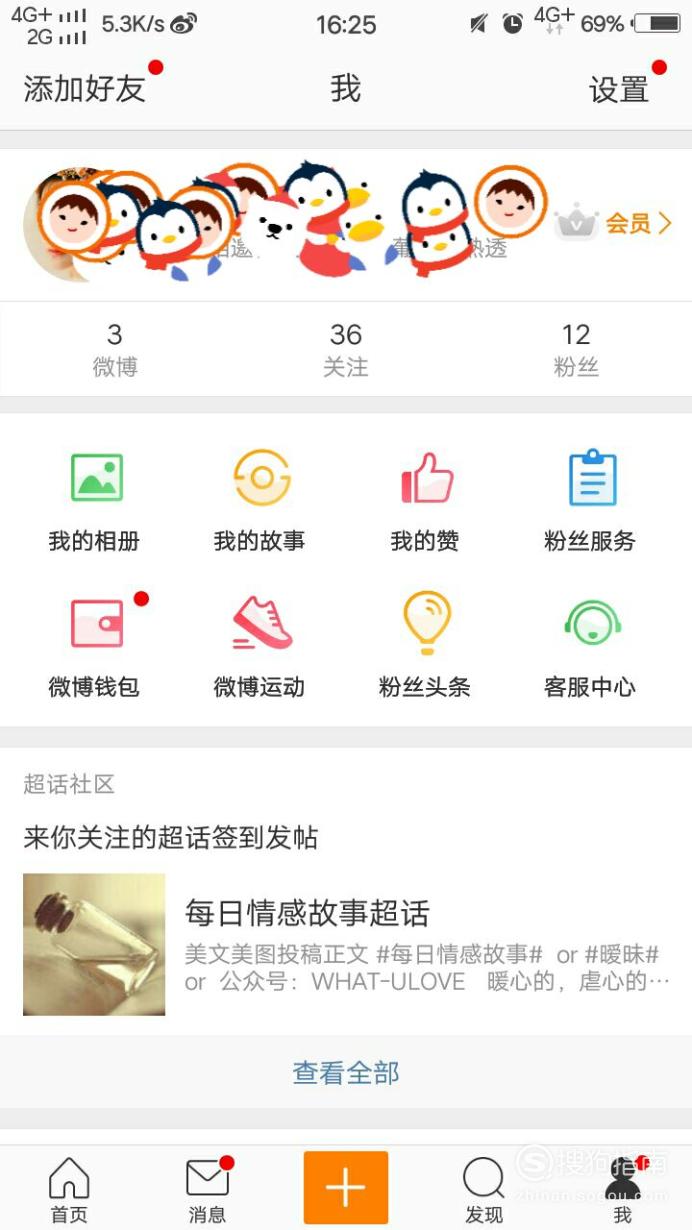The height and width of the screenshot is (1230, 692).
Task: Tap 添加好友 to add friends
Action: pyautogui.click(x=85, y=89)
